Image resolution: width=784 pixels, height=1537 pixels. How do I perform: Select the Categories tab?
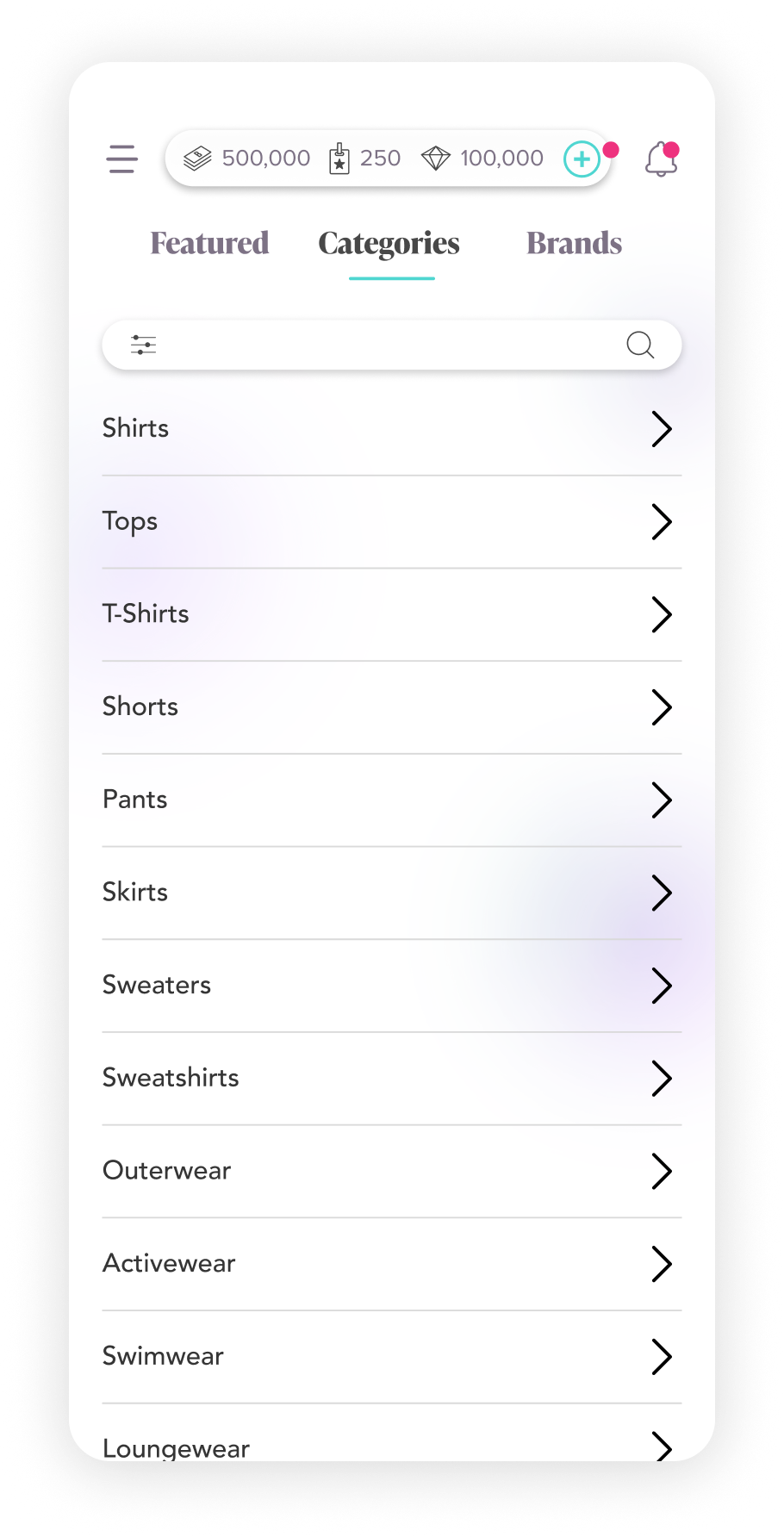point(389,244)
